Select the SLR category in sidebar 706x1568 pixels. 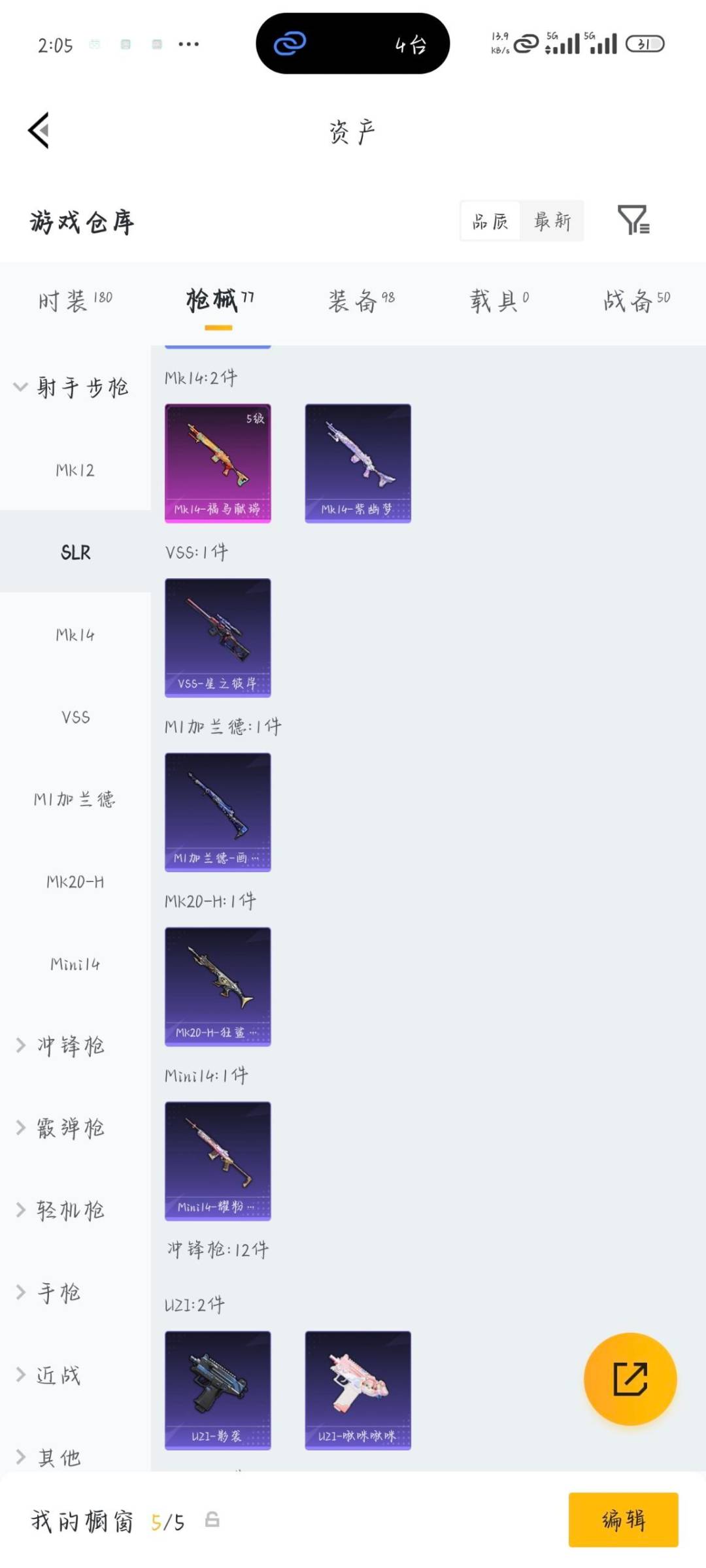pyautogui.click(x=74, y=551)
